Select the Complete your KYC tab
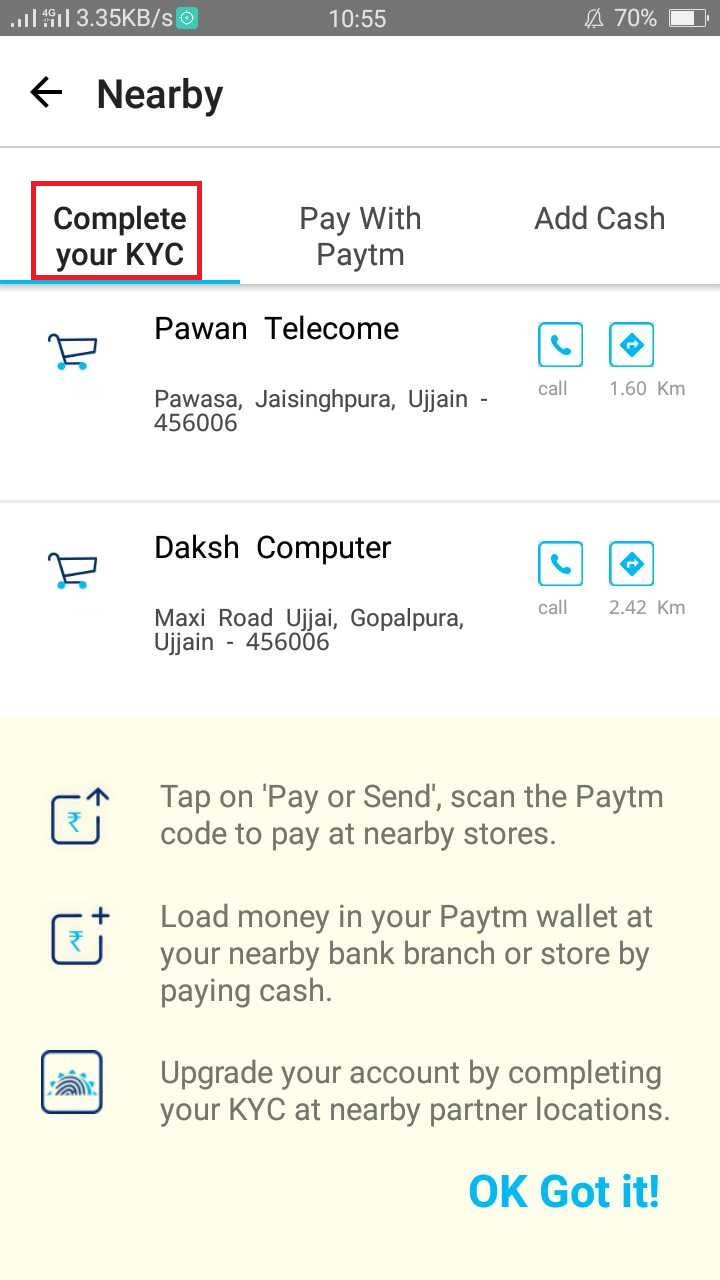Screen dimensions: 720x1280 (x=119, y=236)
